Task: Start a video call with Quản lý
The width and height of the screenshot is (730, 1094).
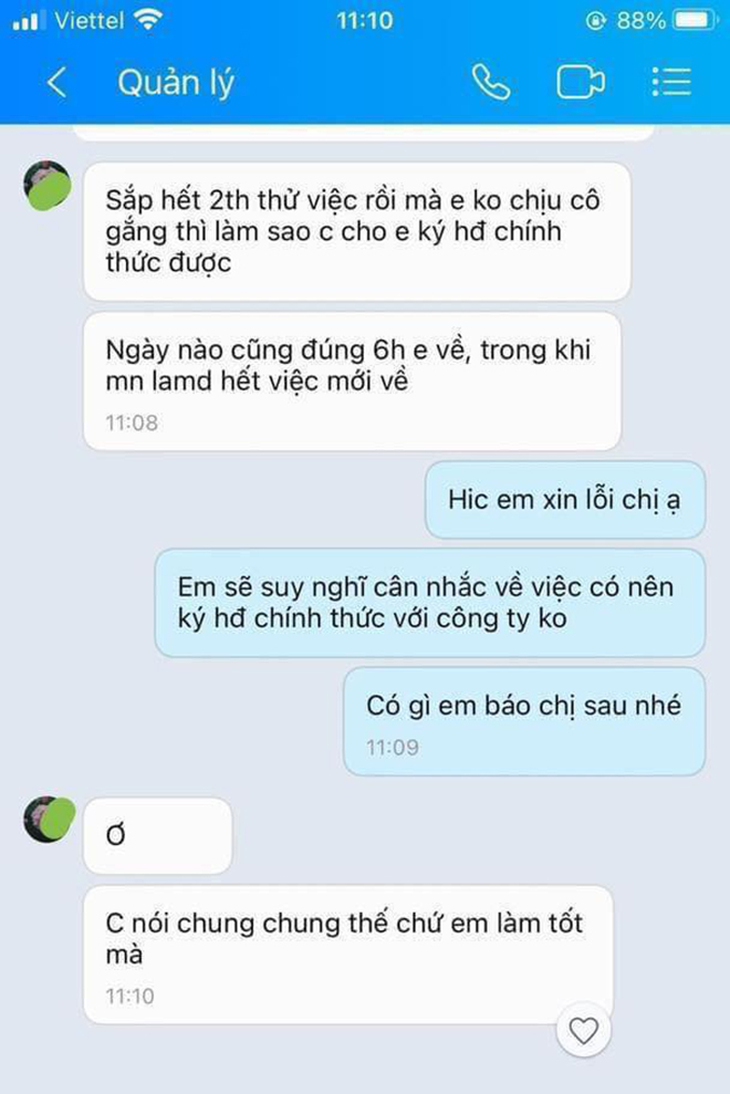Action: pyautogui.click(x=580, y=81)
